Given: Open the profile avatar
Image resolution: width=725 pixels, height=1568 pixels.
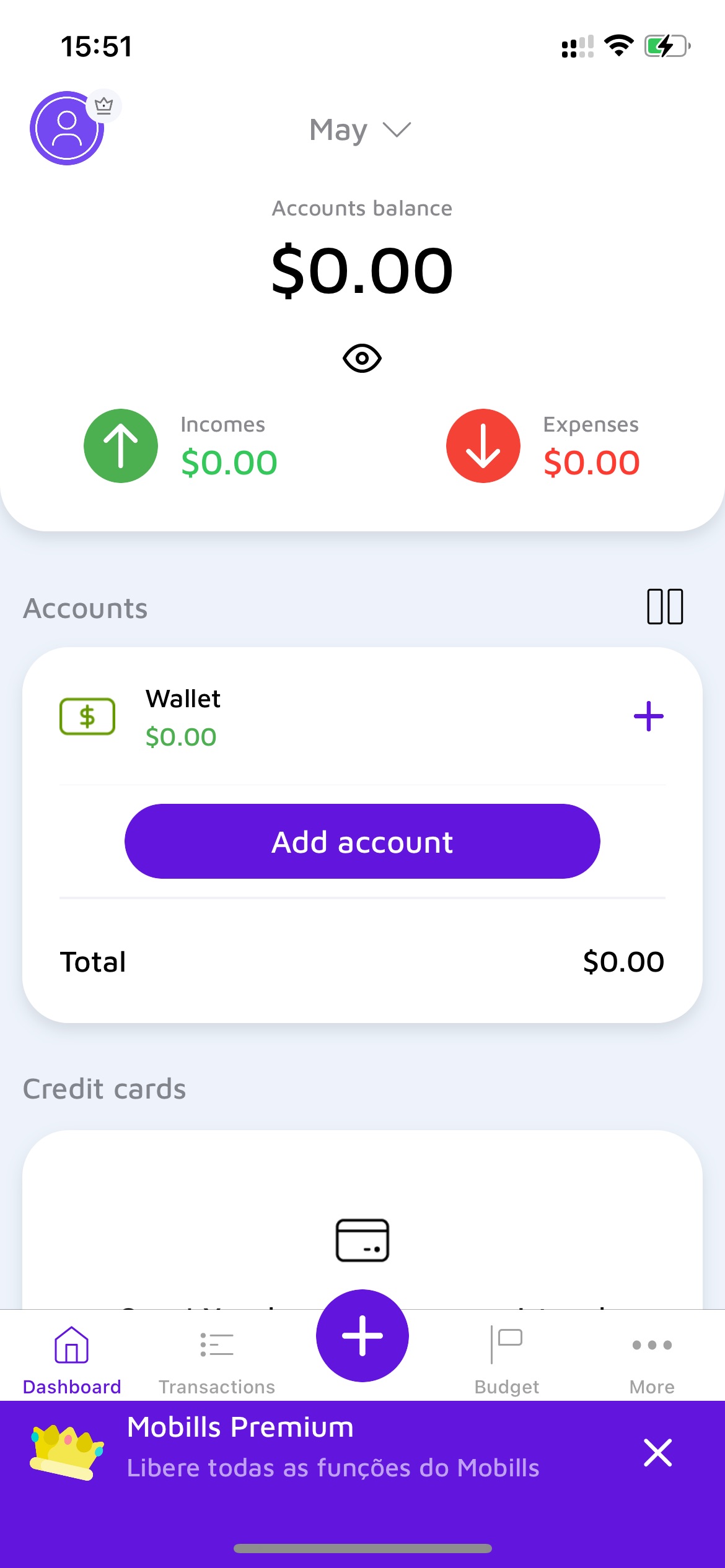Looking at the screenshot, I should click(67, 128).
